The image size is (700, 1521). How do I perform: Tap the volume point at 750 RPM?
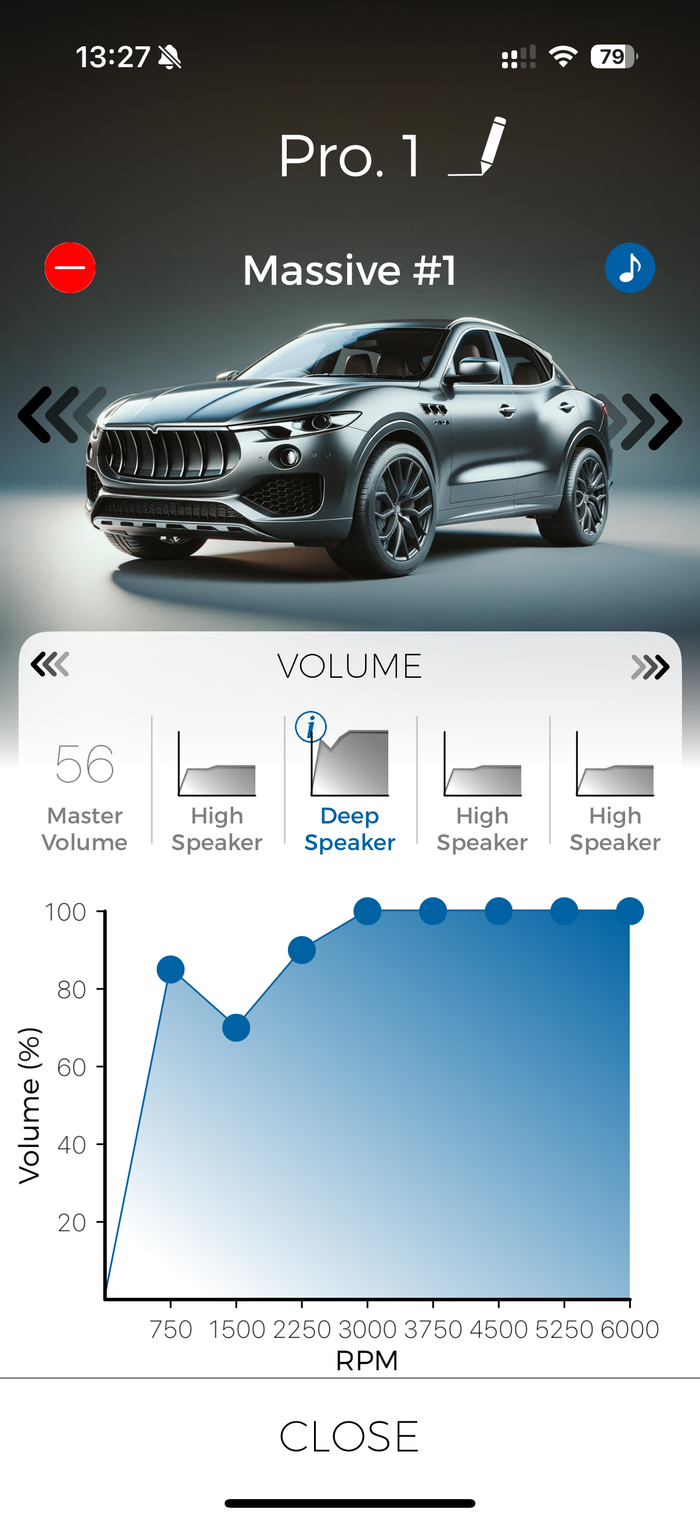pyautogui.click(x=171, y=969)
